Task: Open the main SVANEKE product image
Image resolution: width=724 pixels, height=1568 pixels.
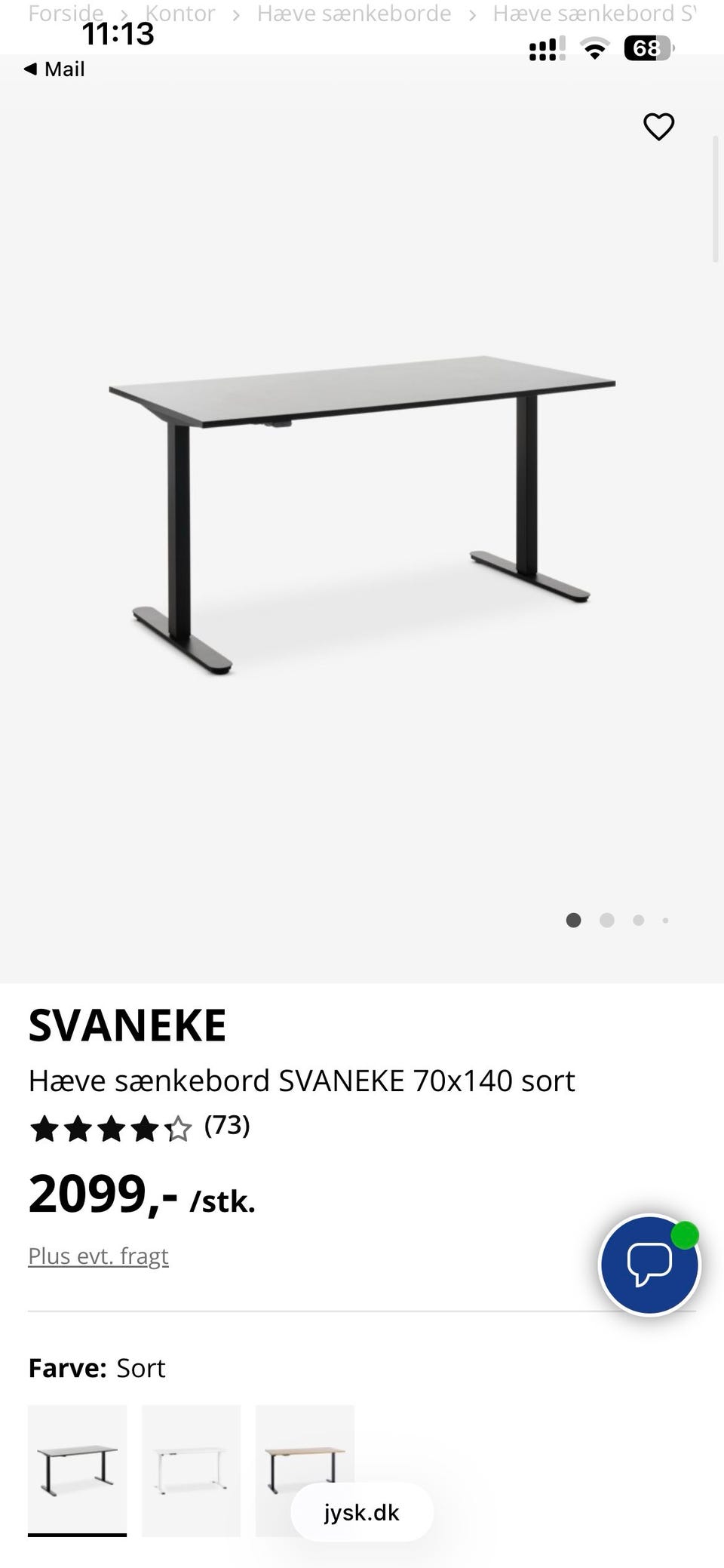Action: coord(362,513)
